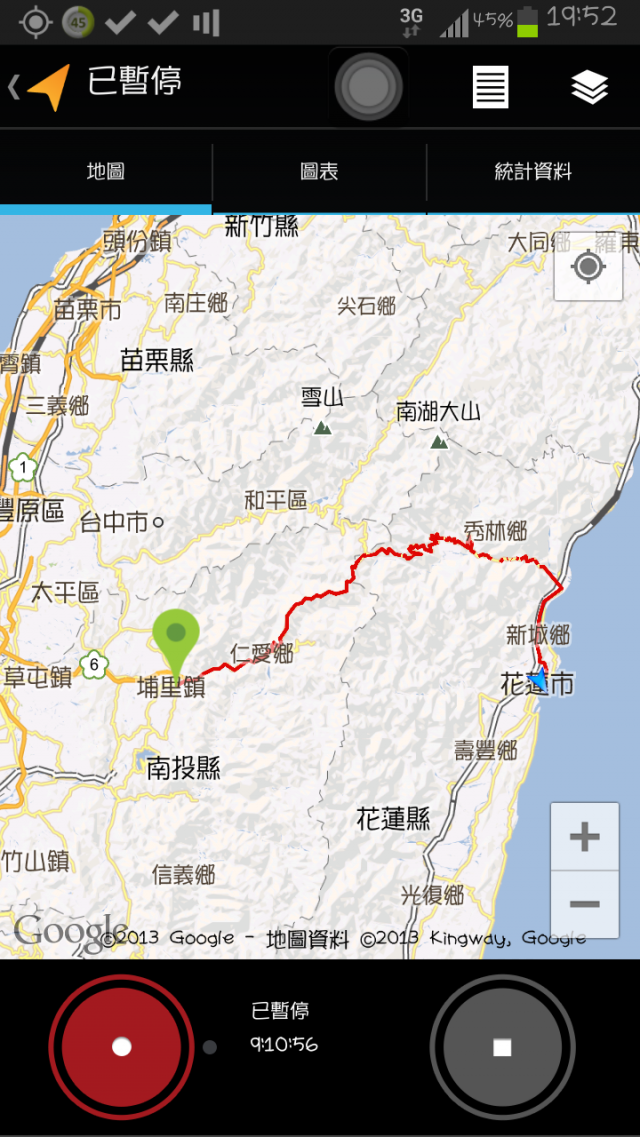Viewport: 640px width, 1138px height.
Task: Zoom in the map with plus button
Action: pyautogui.click(x=584, y=836)
